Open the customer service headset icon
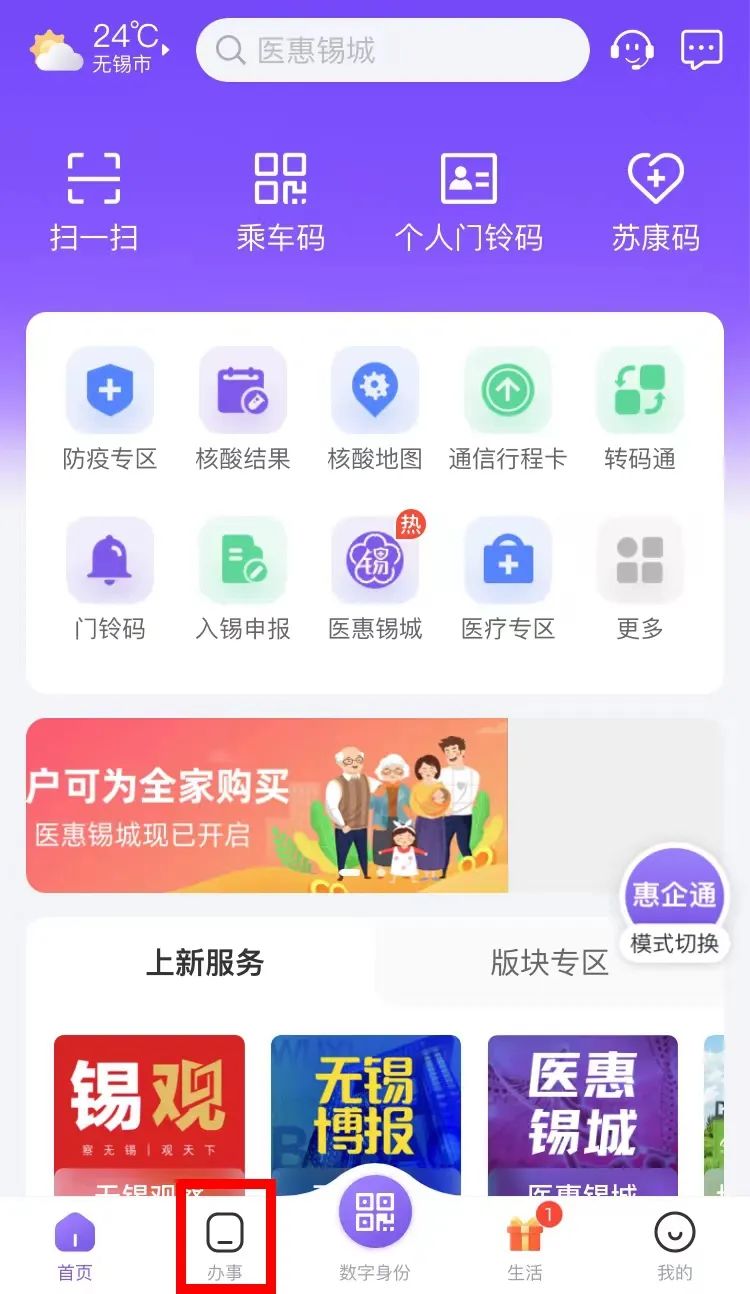This screenshot has width=750, height=1294. pos(632,49)
